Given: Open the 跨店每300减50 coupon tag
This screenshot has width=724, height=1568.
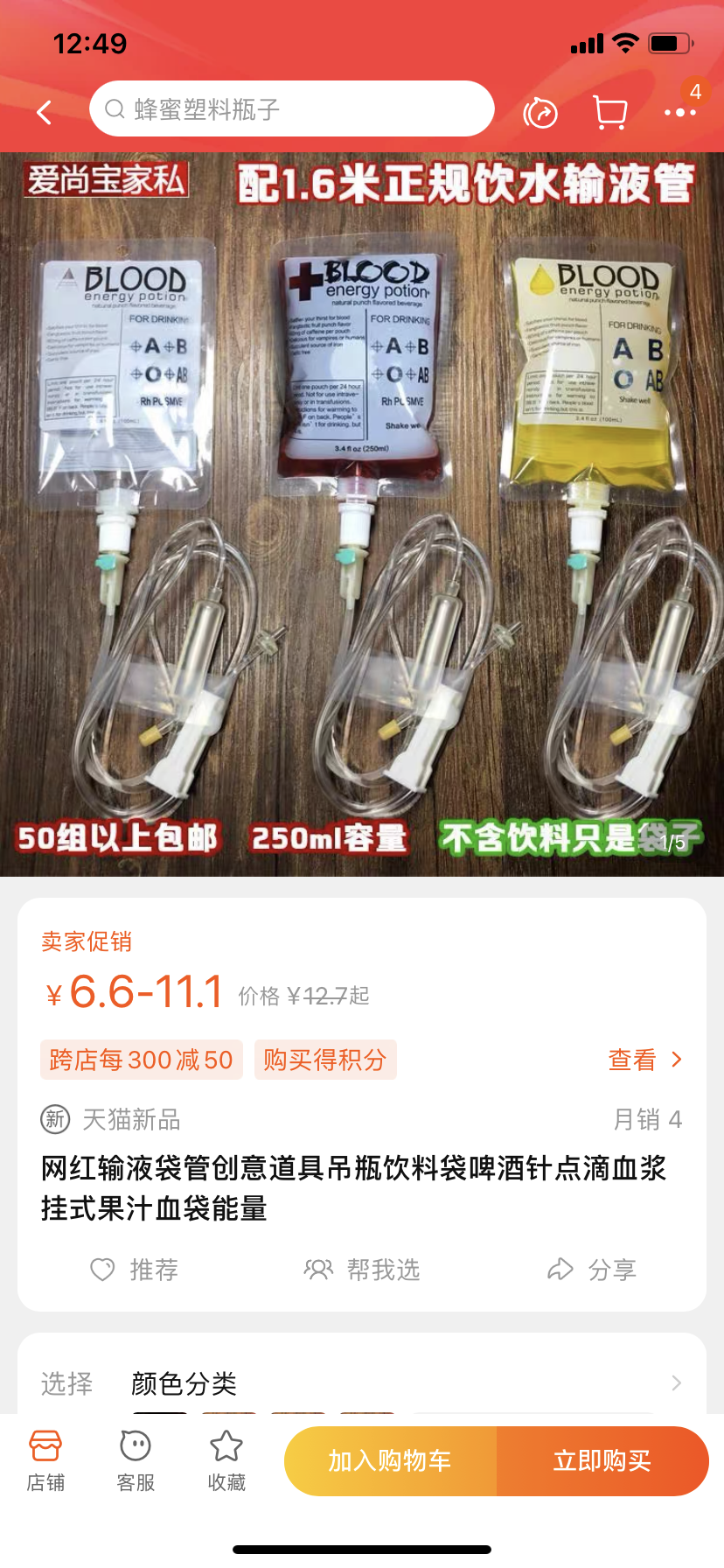Looking at the screenshot, I should click(x=142, y=1060).
